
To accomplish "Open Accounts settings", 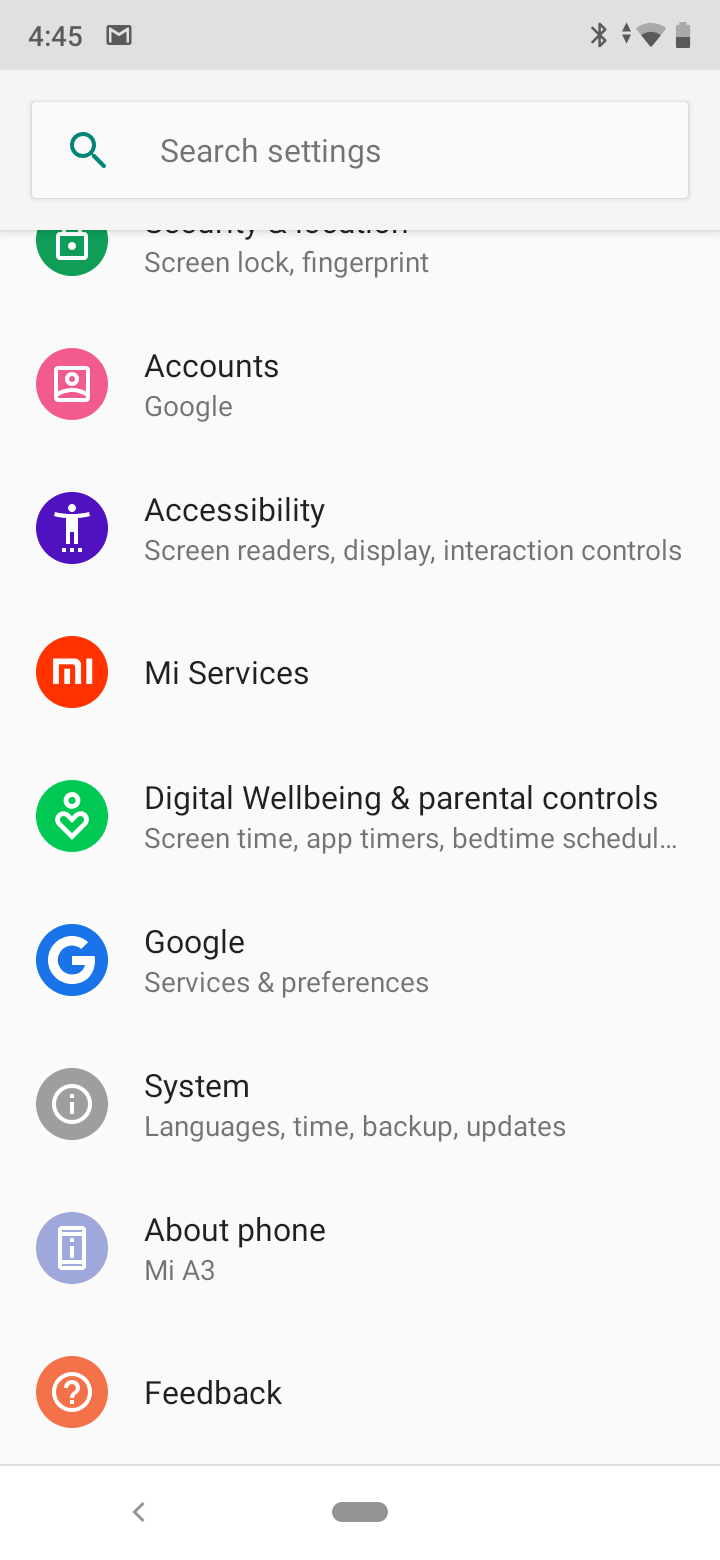I will point(360,384).
